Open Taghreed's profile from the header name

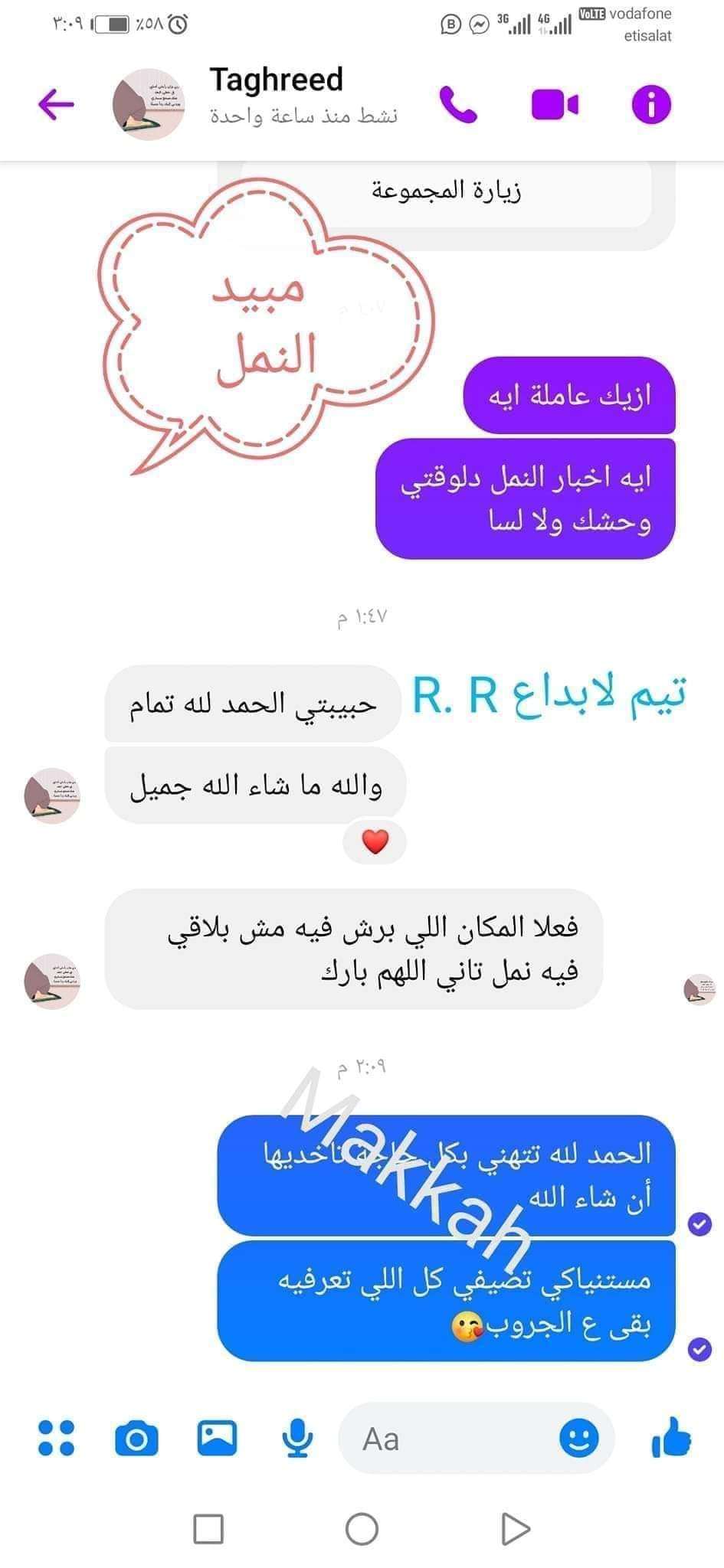(276, 80)
